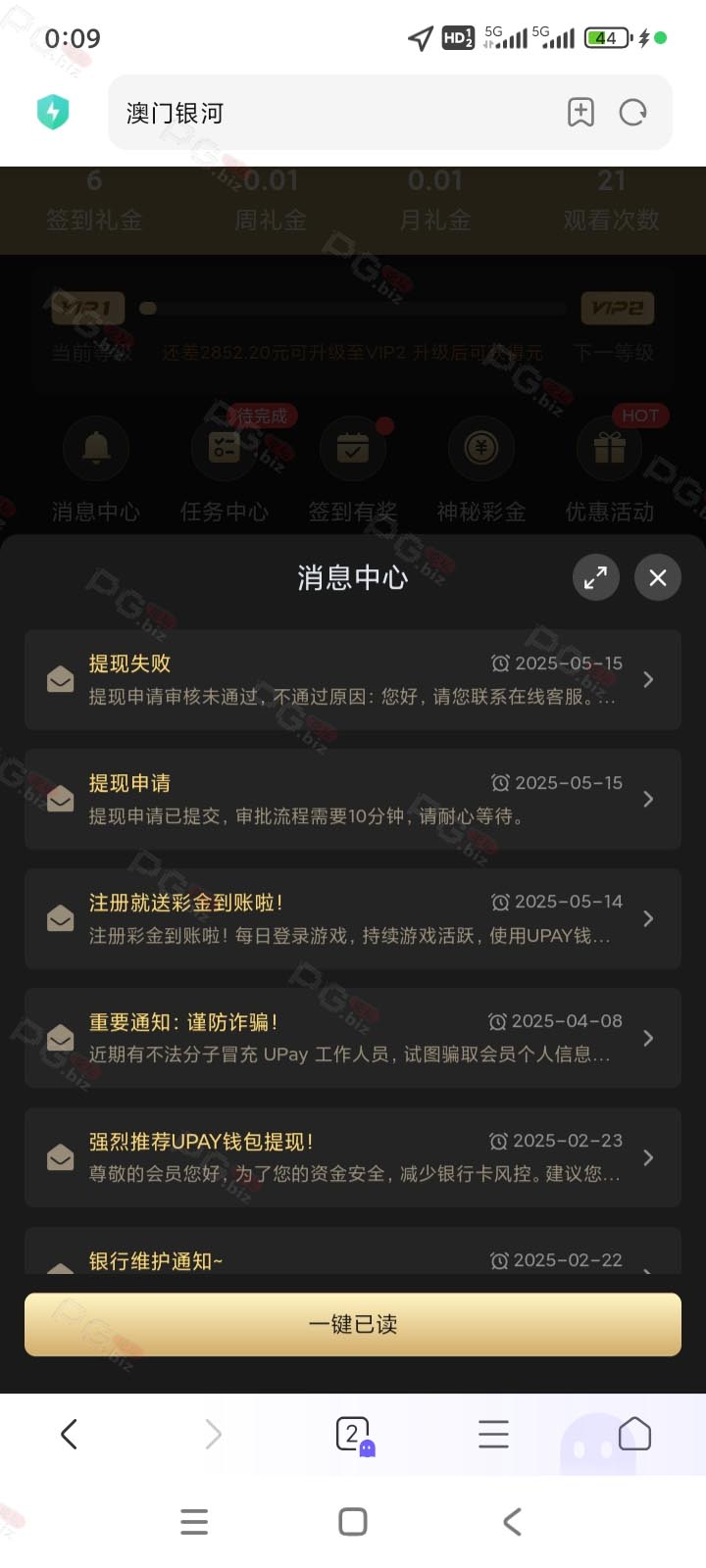Open the browser menu
Viewport: 706px width, 1568px height.
pos(493,1435)
